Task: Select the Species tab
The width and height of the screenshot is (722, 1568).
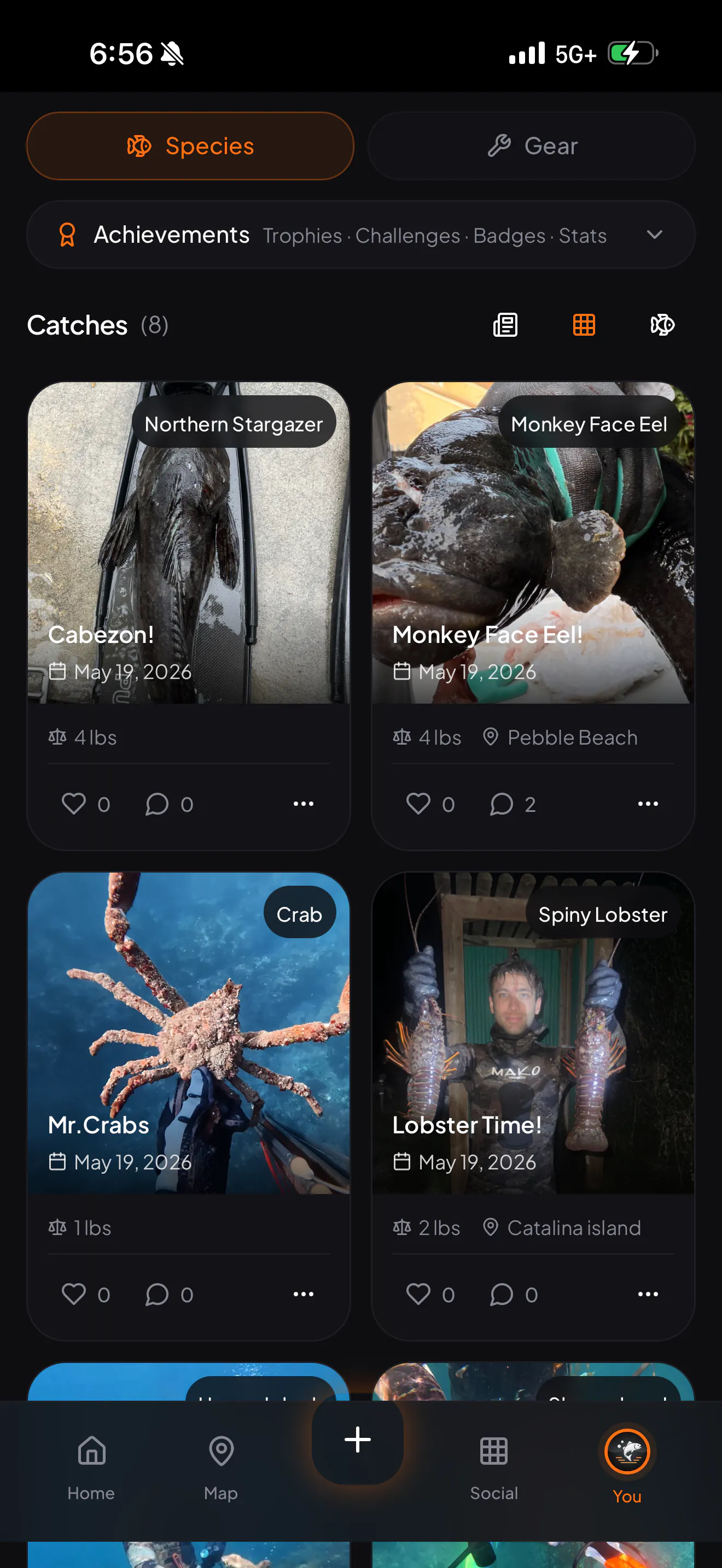Action: coord(190,146)
